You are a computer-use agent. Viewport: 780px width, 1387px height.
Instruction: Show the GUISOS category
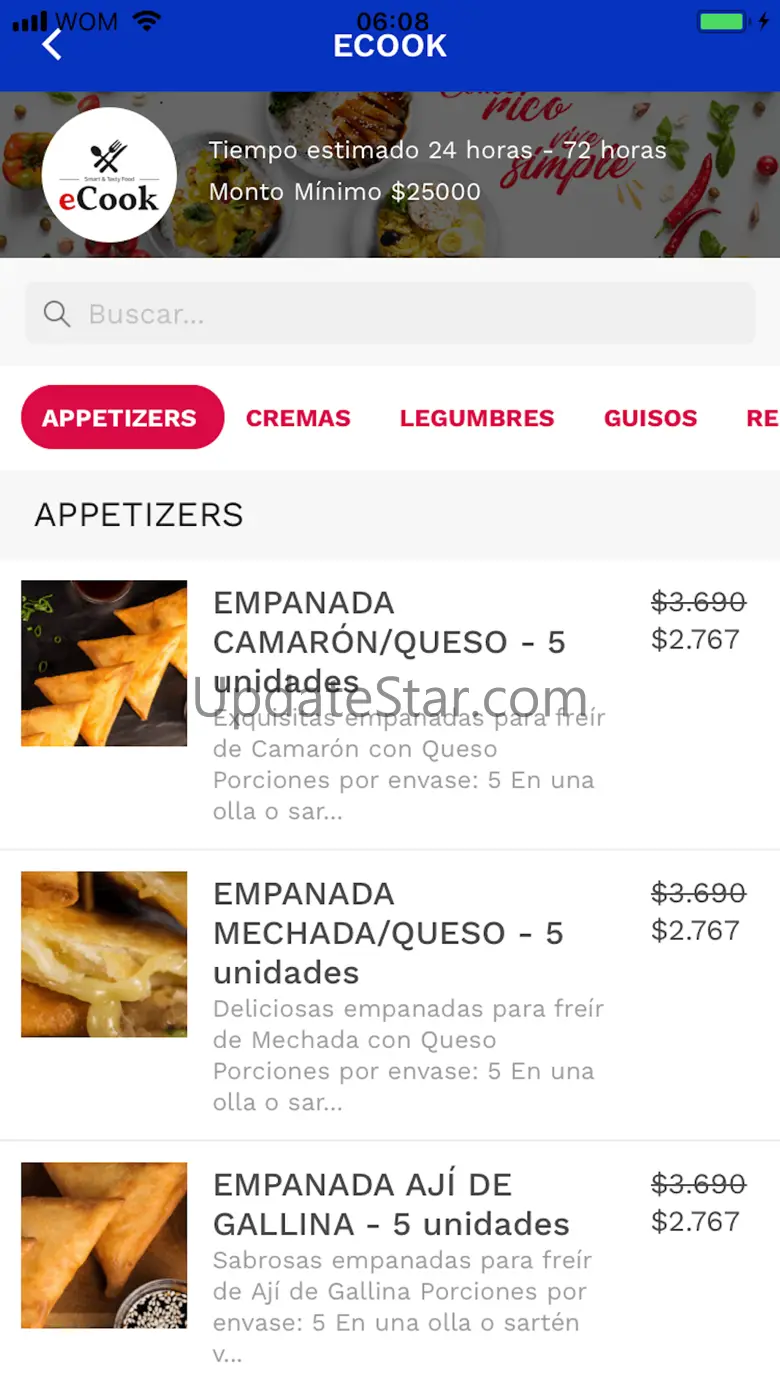point(650,418)
